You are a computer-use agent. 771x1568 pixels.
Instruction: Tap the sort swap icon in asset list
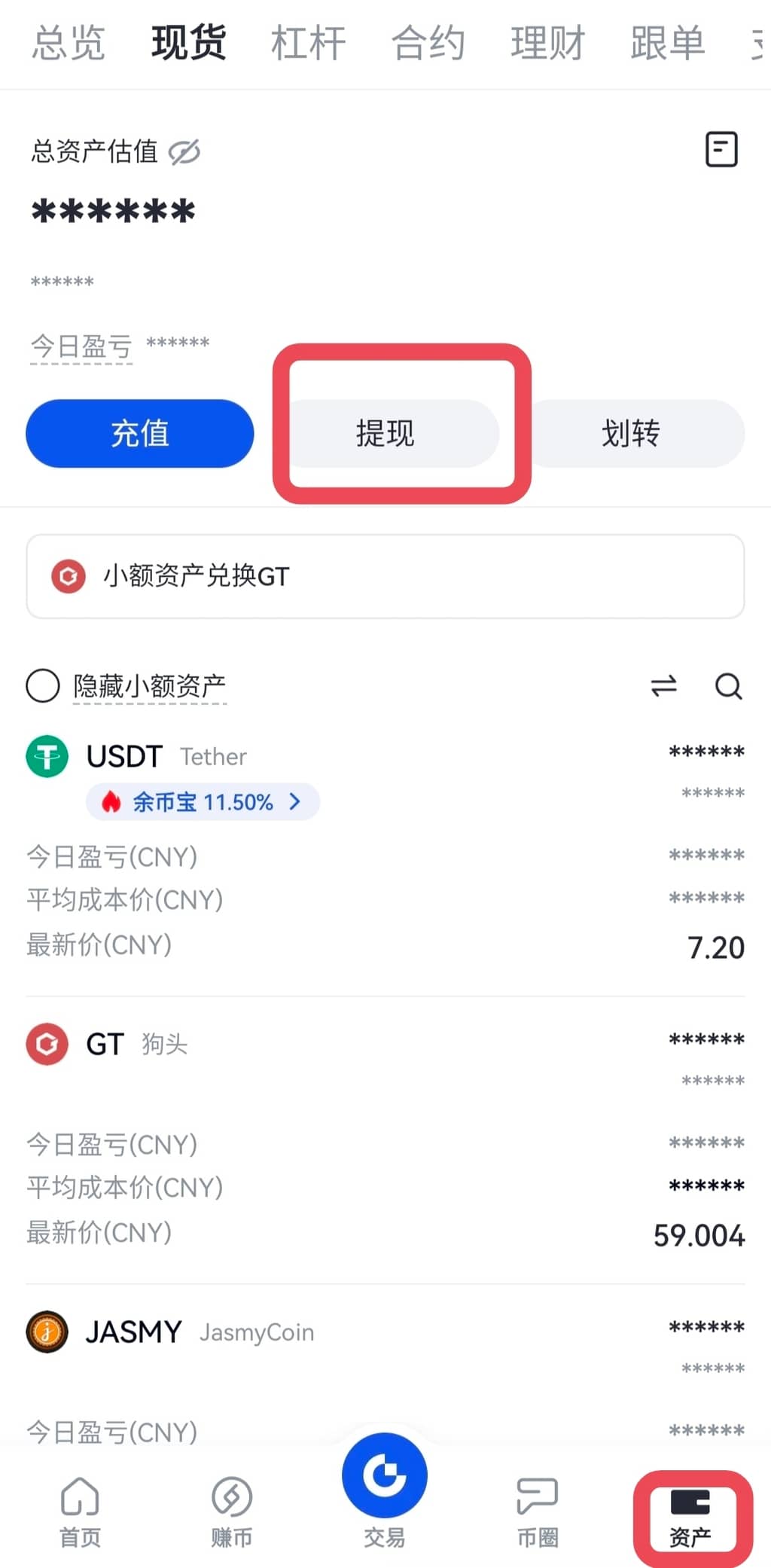663,686
